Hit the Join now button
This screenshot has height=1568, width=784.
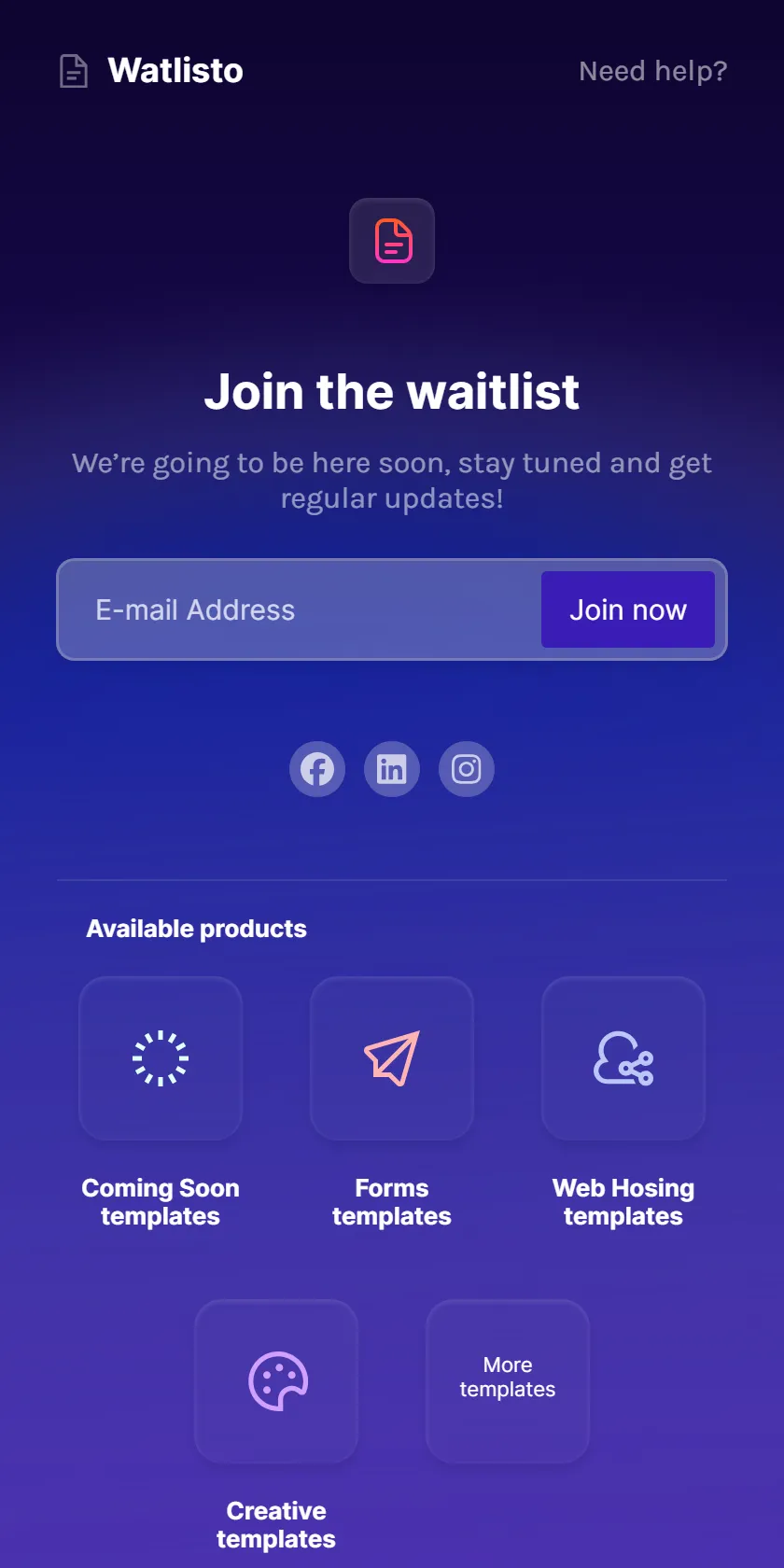[628, 609]
